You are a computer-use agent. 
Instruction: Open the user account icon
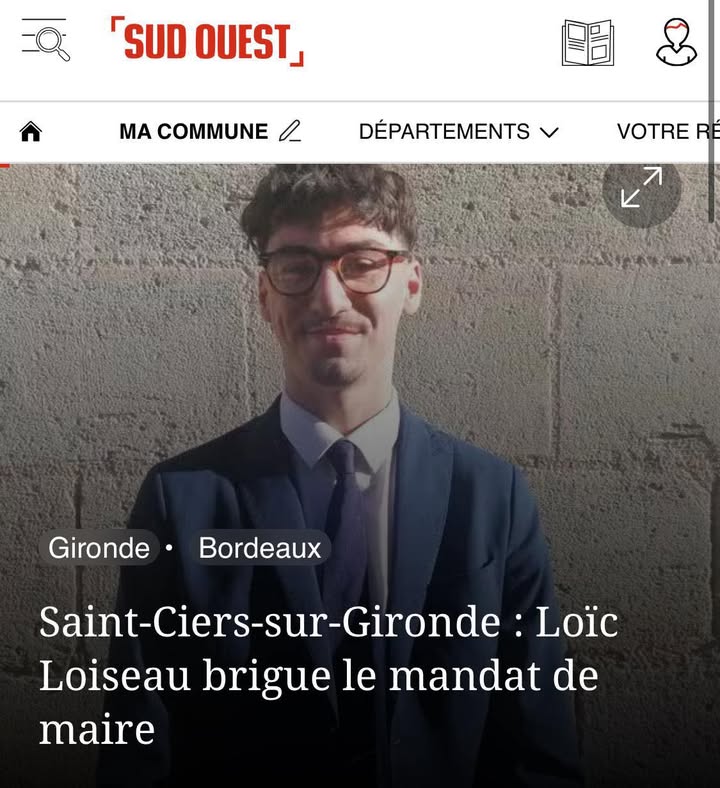point(677,42)
